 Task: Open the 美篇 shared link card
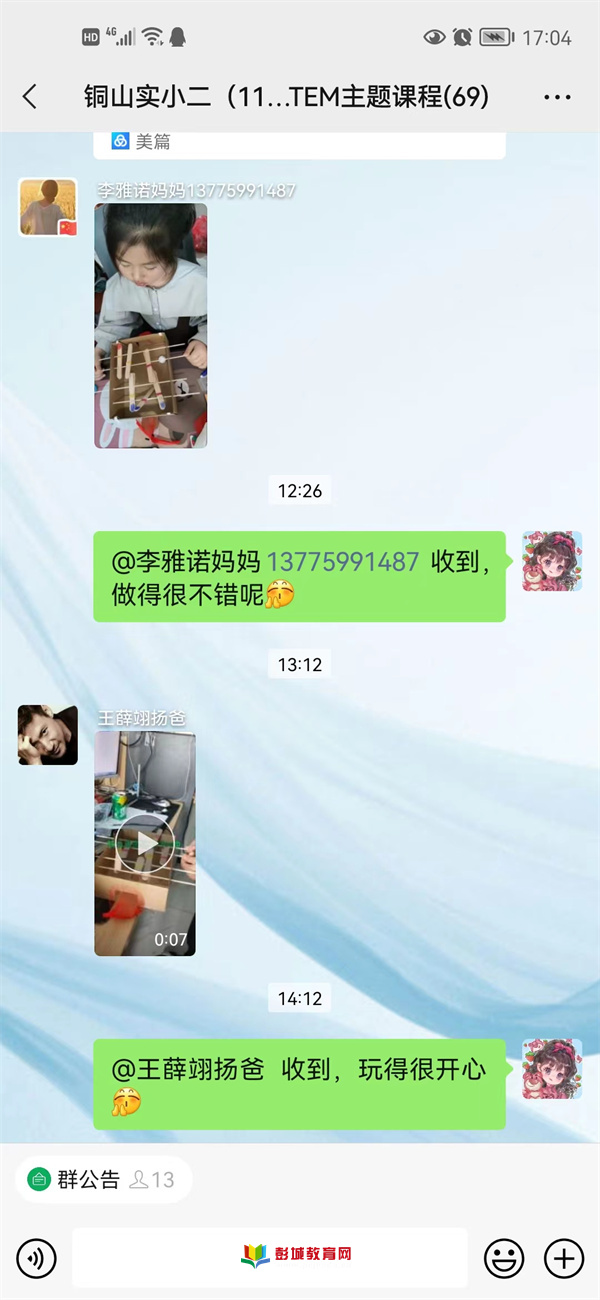(x=300, y=143)
